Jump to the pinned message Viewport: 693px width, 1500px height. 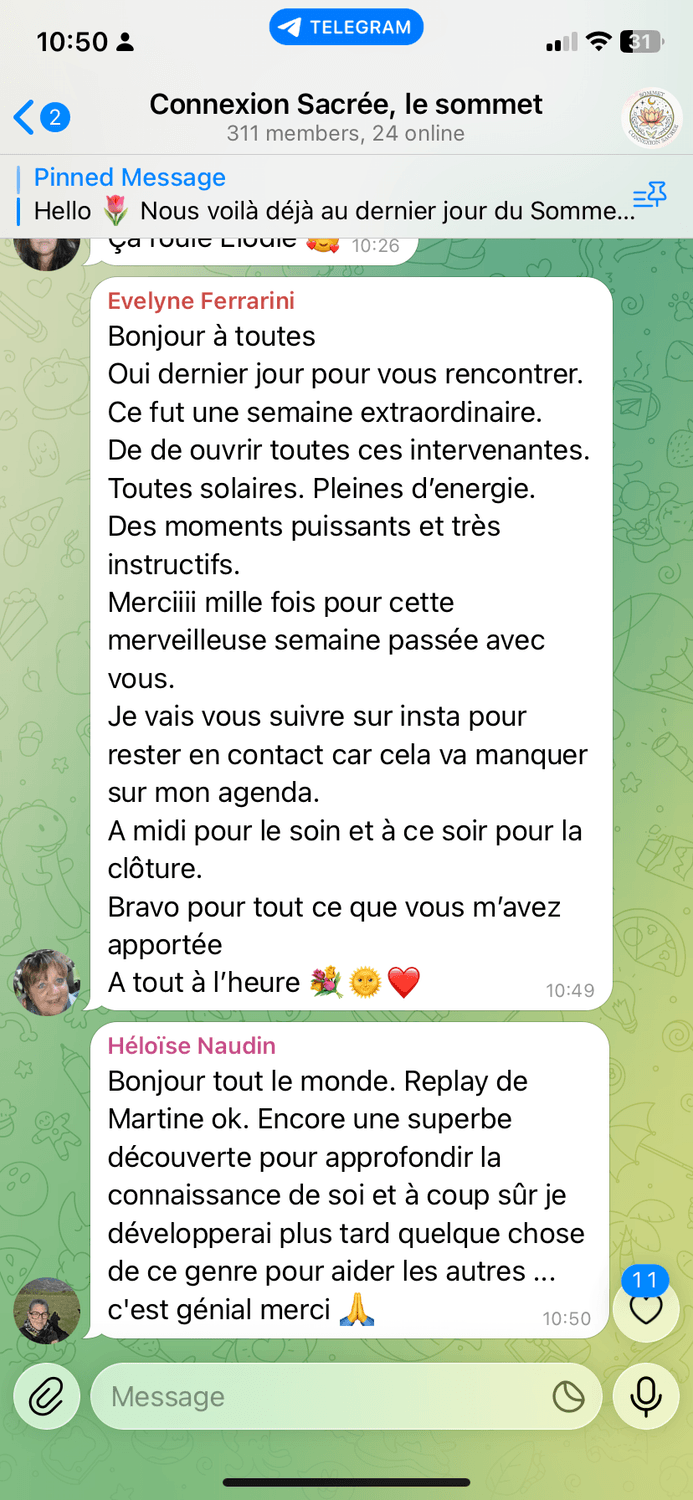click(320, 196)
